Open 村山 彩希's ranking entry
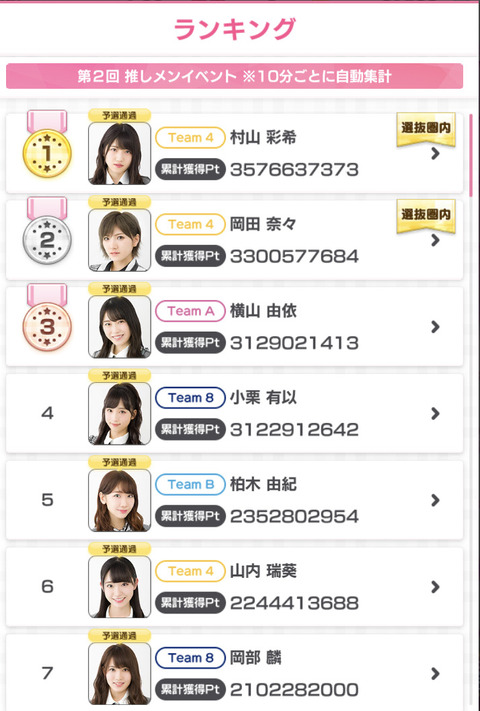Image resolution: width=480 pixels, height=711 pixels. pyautogui.click(x=234, y=153)
